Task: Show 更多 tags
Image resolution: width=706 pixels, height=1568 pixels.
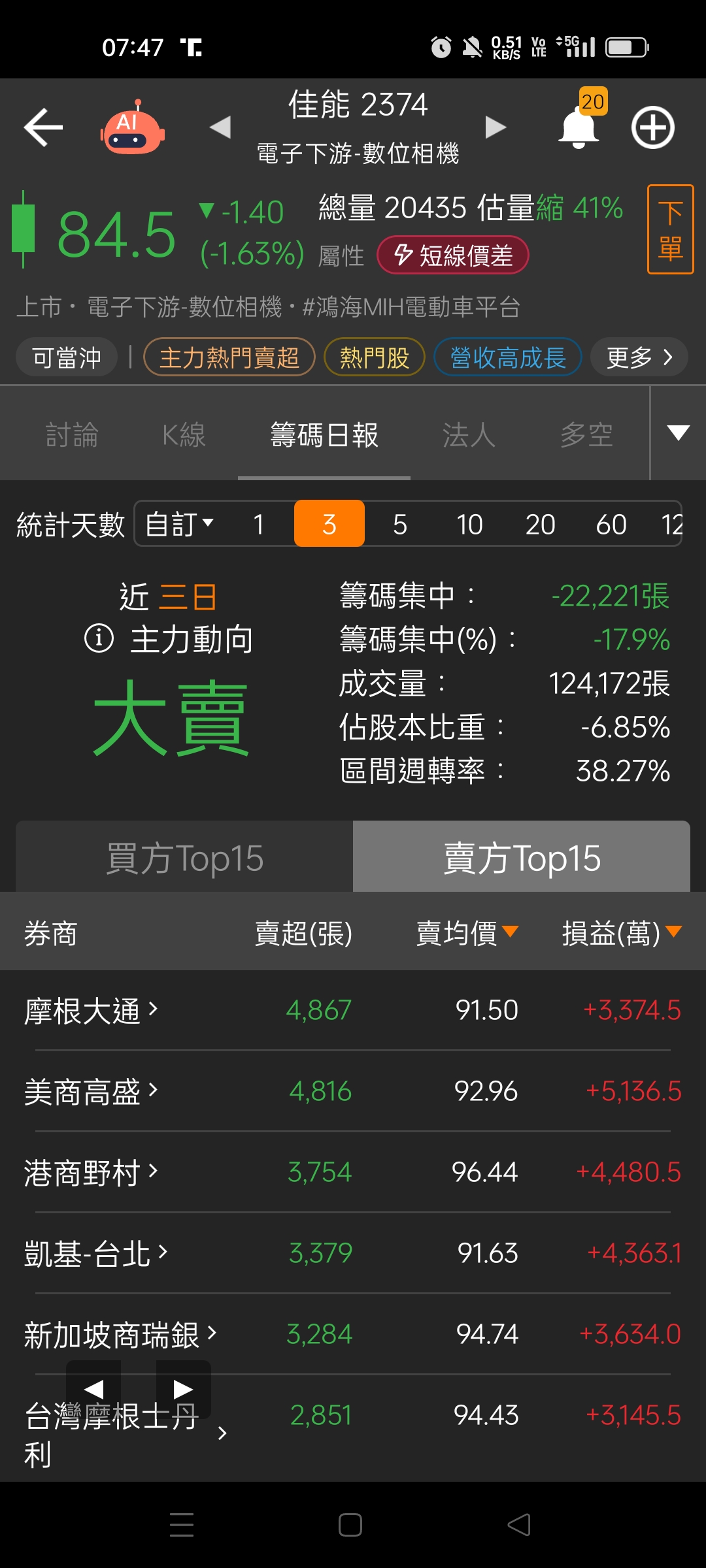Action: (639, 357)
